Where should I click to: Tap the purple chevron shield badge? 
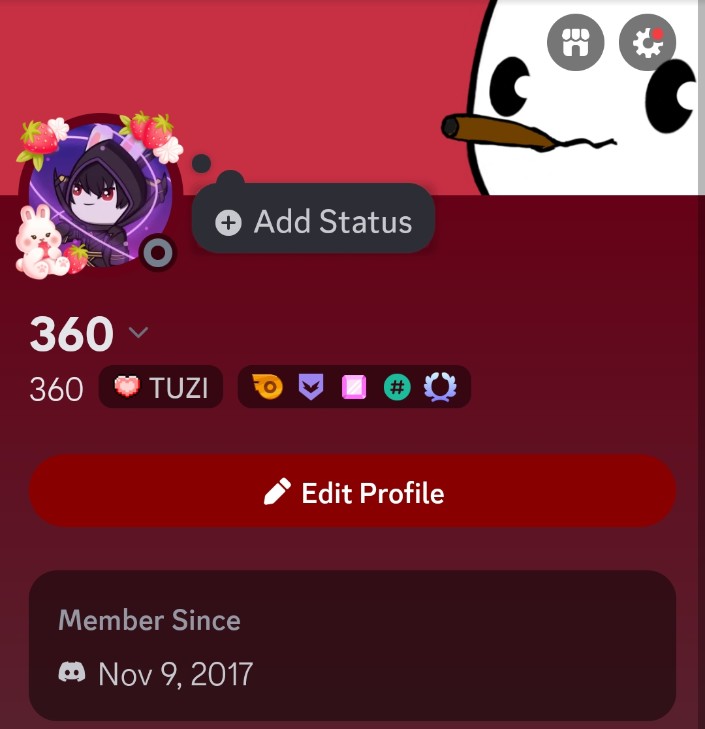(312, 387)
